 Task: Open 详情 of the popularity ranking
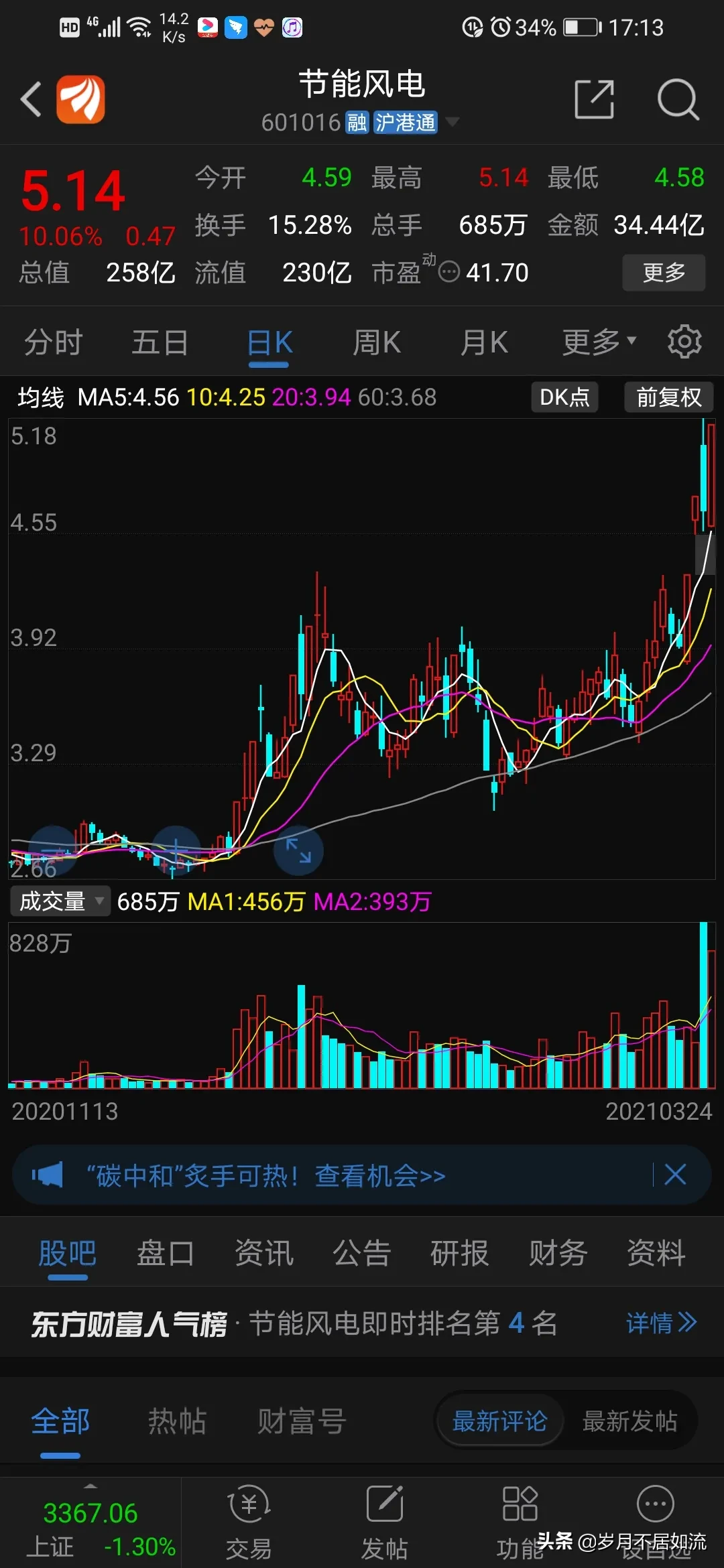pos(661,1323)
